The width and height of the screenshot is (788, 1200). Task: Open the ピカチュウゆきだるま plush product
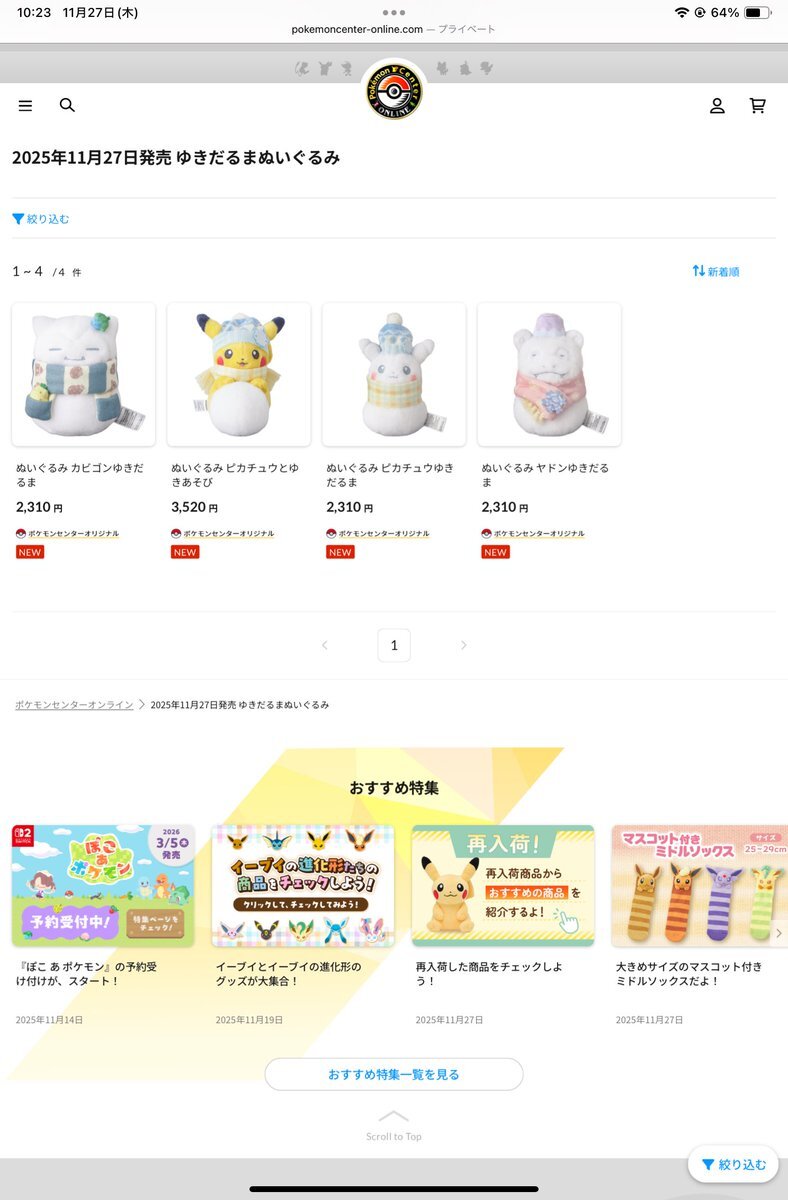[x=394, y=375]
